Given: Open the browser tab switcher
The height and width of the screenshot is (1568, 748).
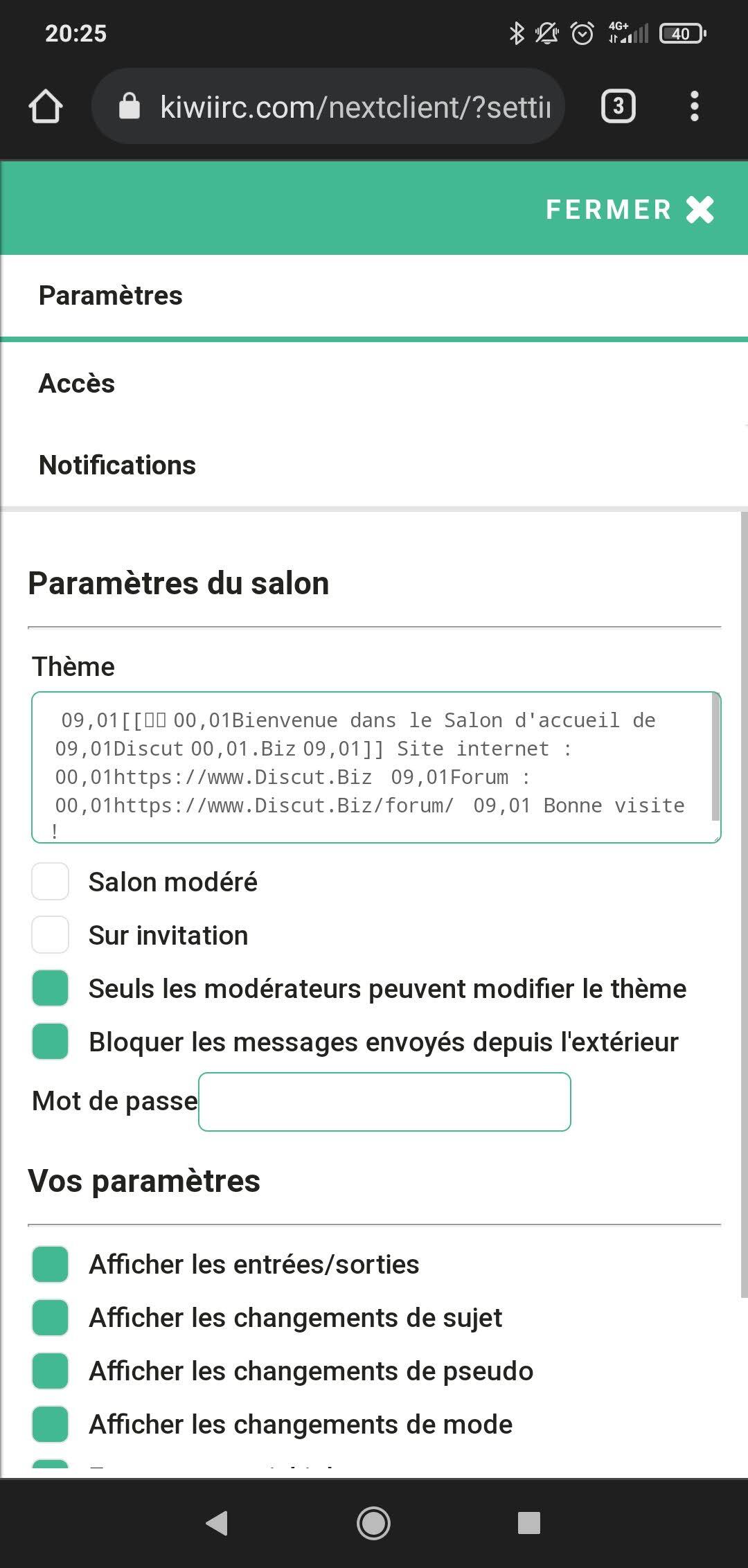Looking at the screenshot, I should click(618, 107).
